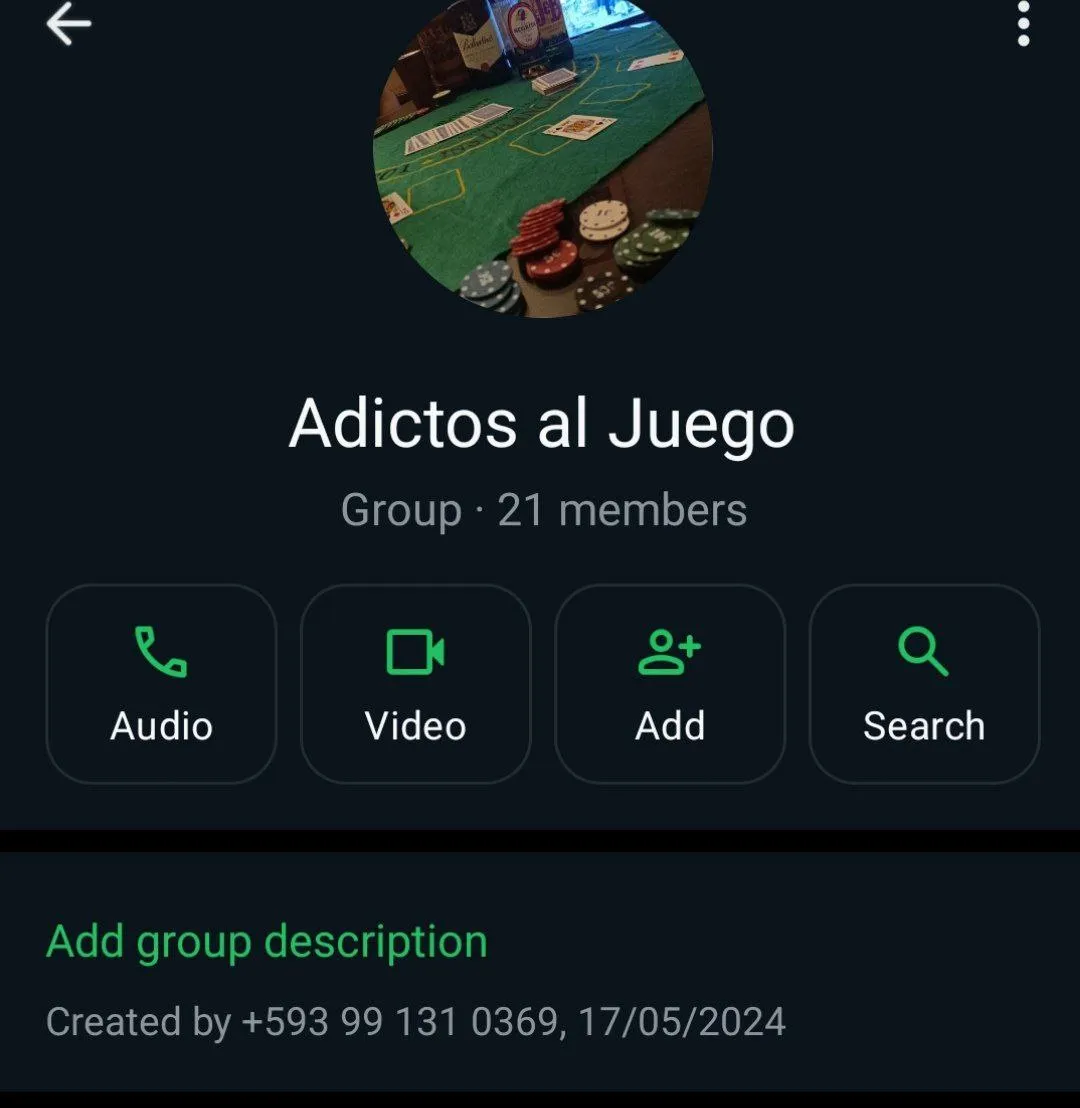Start a video call with the group
Viewport: 1080px width, 1108px height.
click(x=415, y=683)
